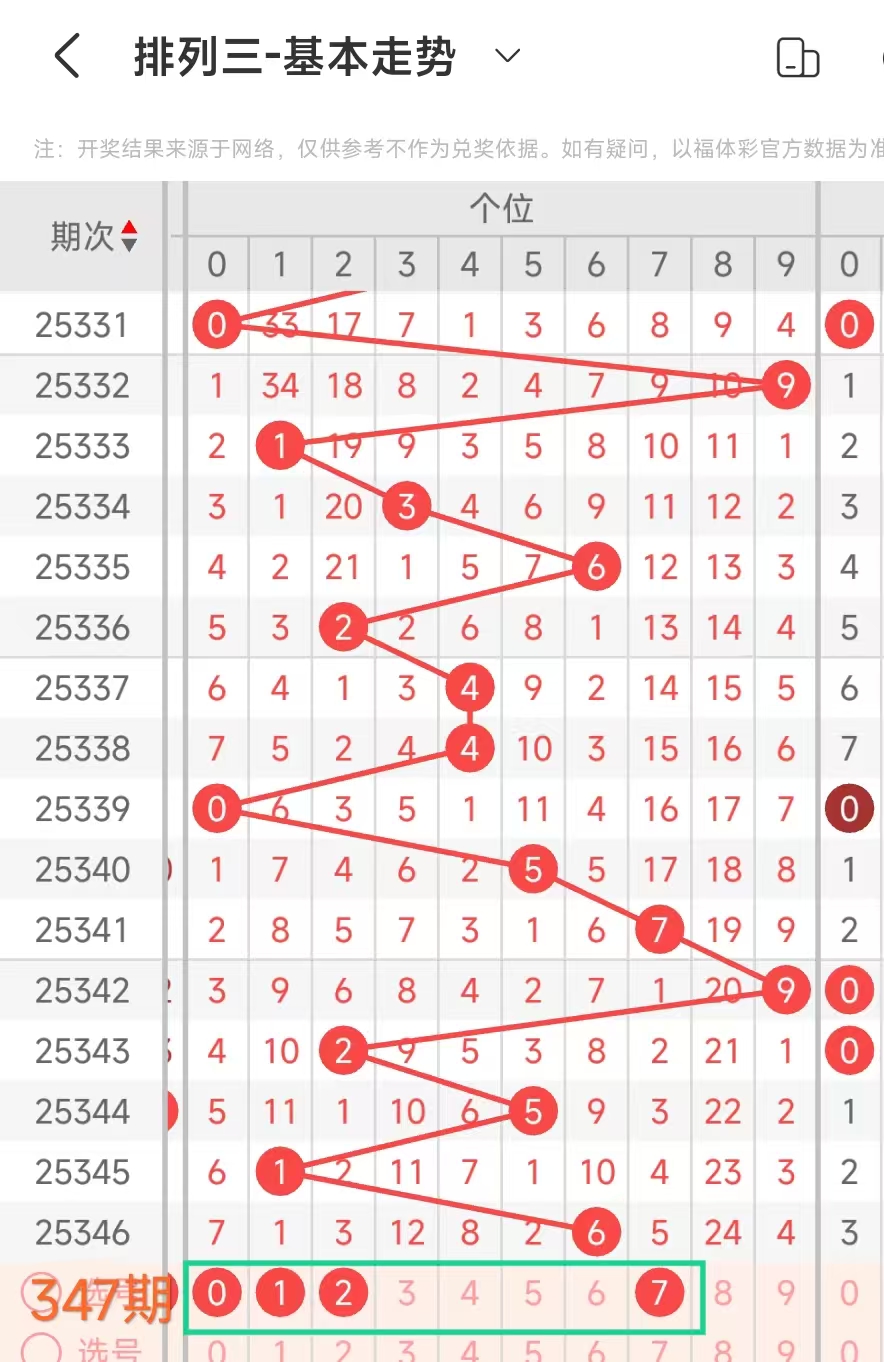Go back from the 排列三 trend chart
Screen dimensions: 884x1362
coord(66,56)
